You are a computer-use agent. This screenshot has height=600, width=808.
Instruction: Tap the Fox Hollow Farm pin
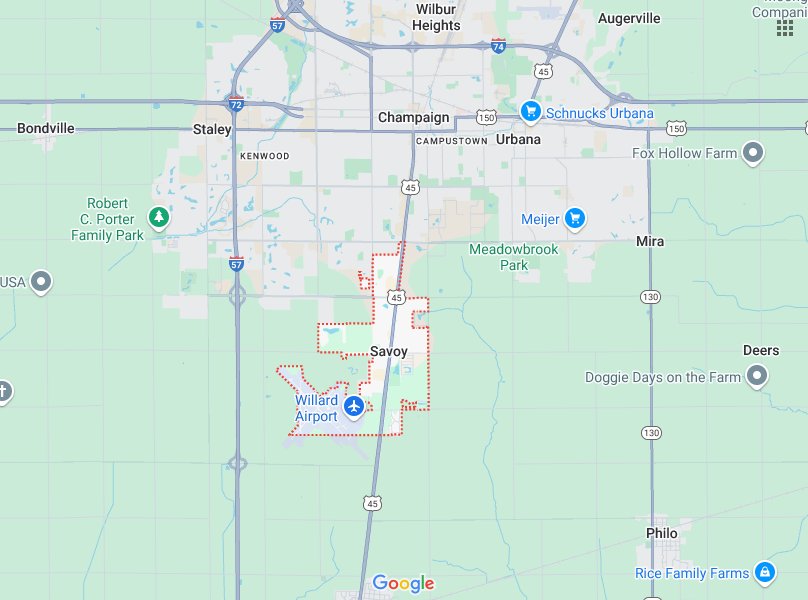(754, 153)
